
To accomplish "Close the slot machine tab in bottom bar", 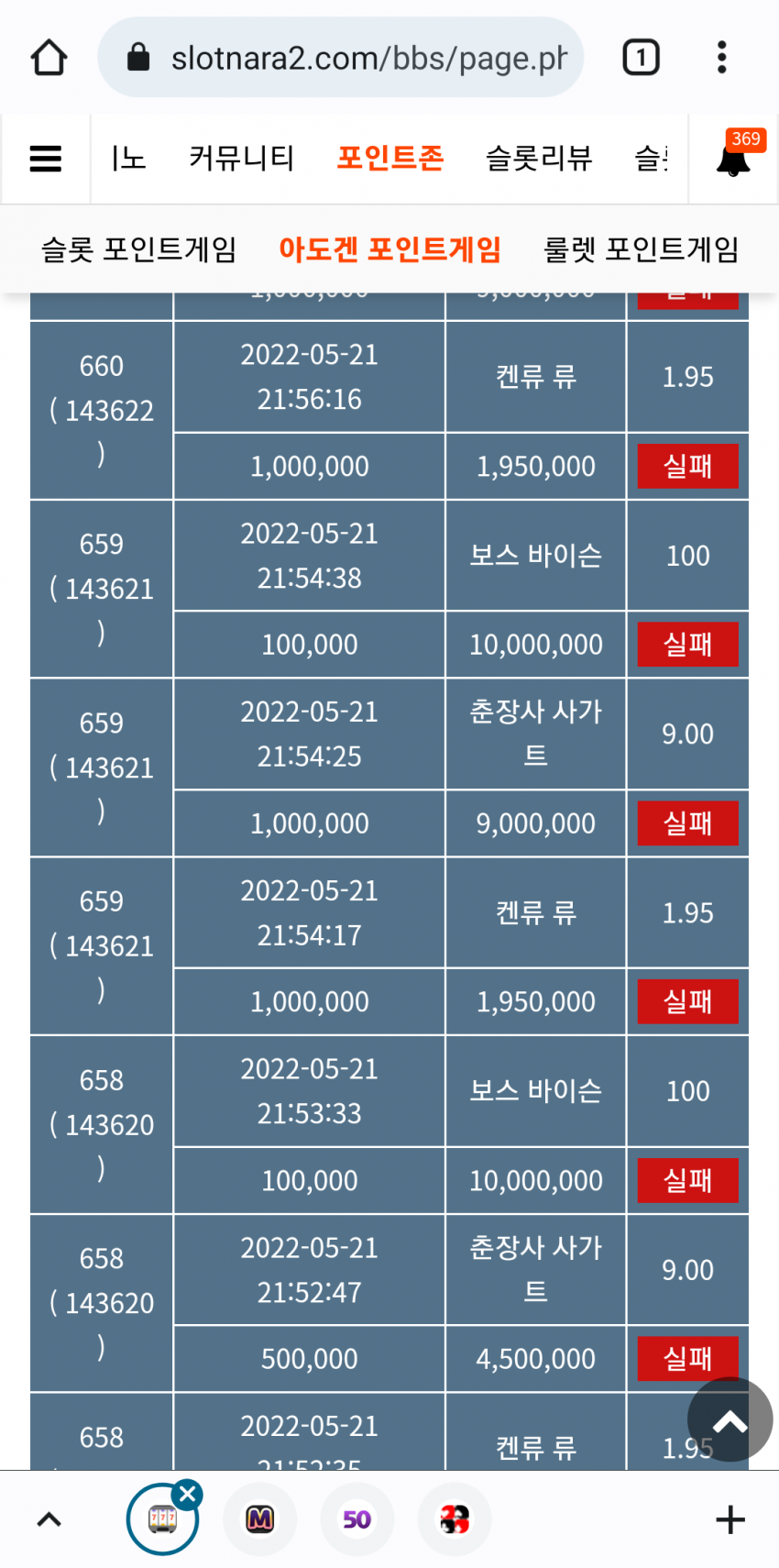I will coord(188,1496).
